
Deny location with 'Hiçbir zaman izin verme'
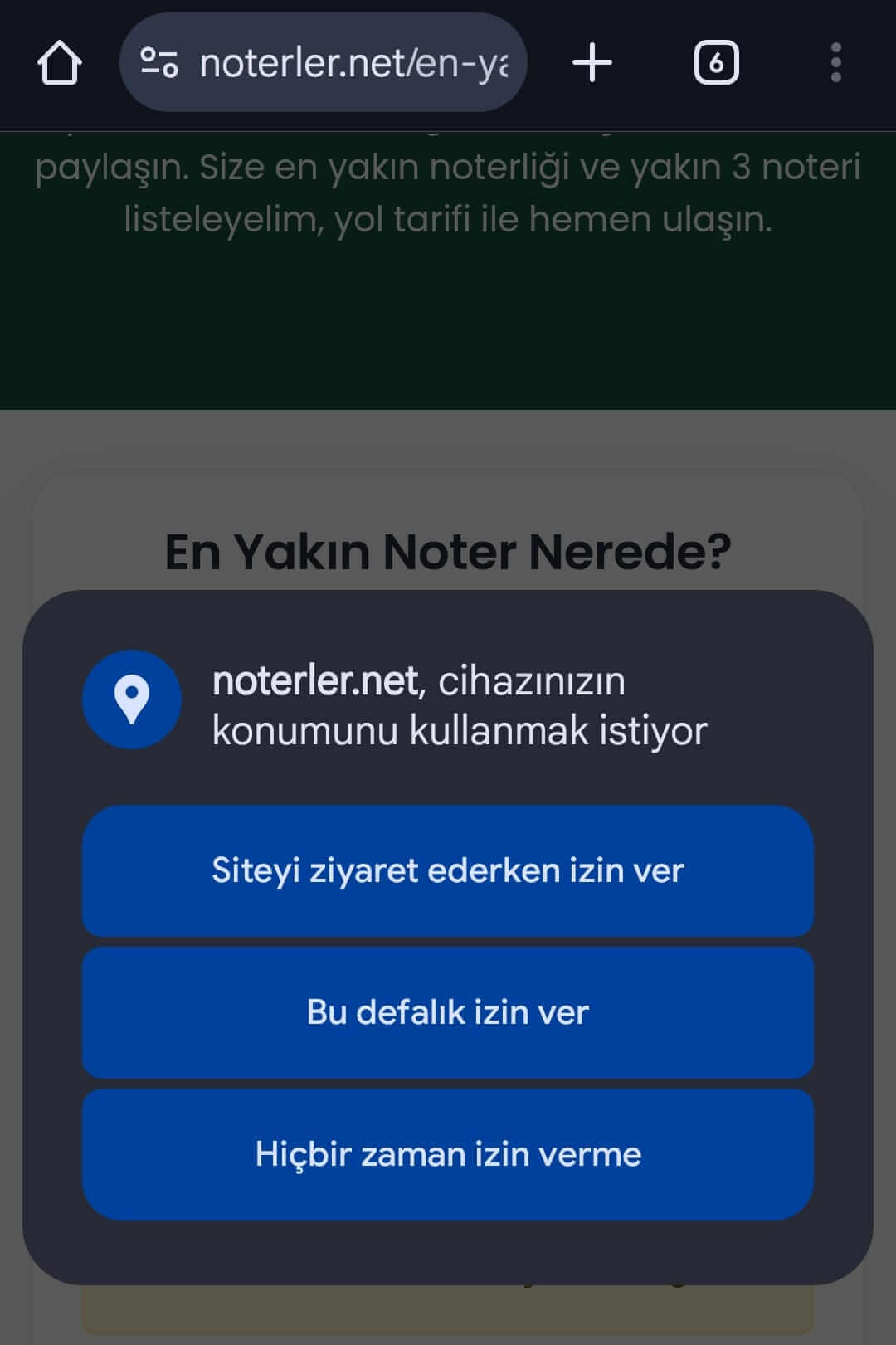click(448, 1153)
